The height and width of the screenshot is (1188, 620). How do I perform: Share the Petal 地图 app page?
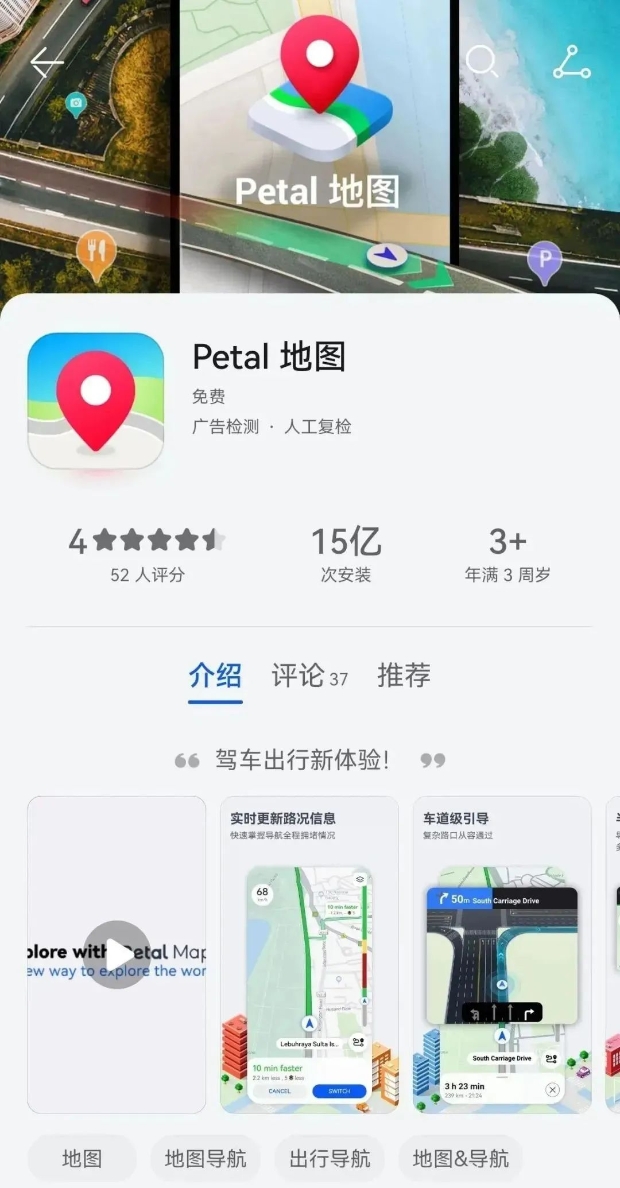pyautogui.click(x=572, y=62)
